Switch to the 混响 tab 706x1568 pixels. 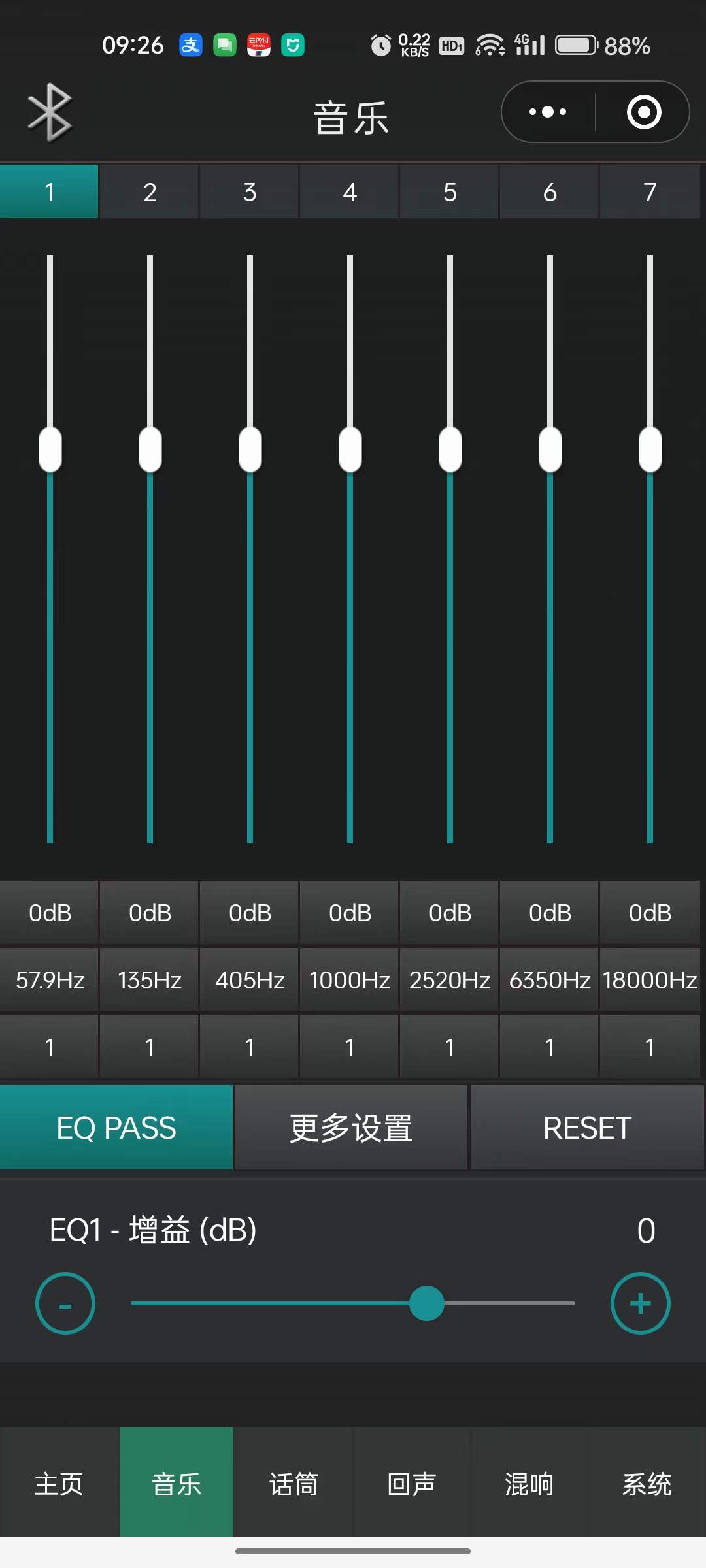pos(529,1484)
